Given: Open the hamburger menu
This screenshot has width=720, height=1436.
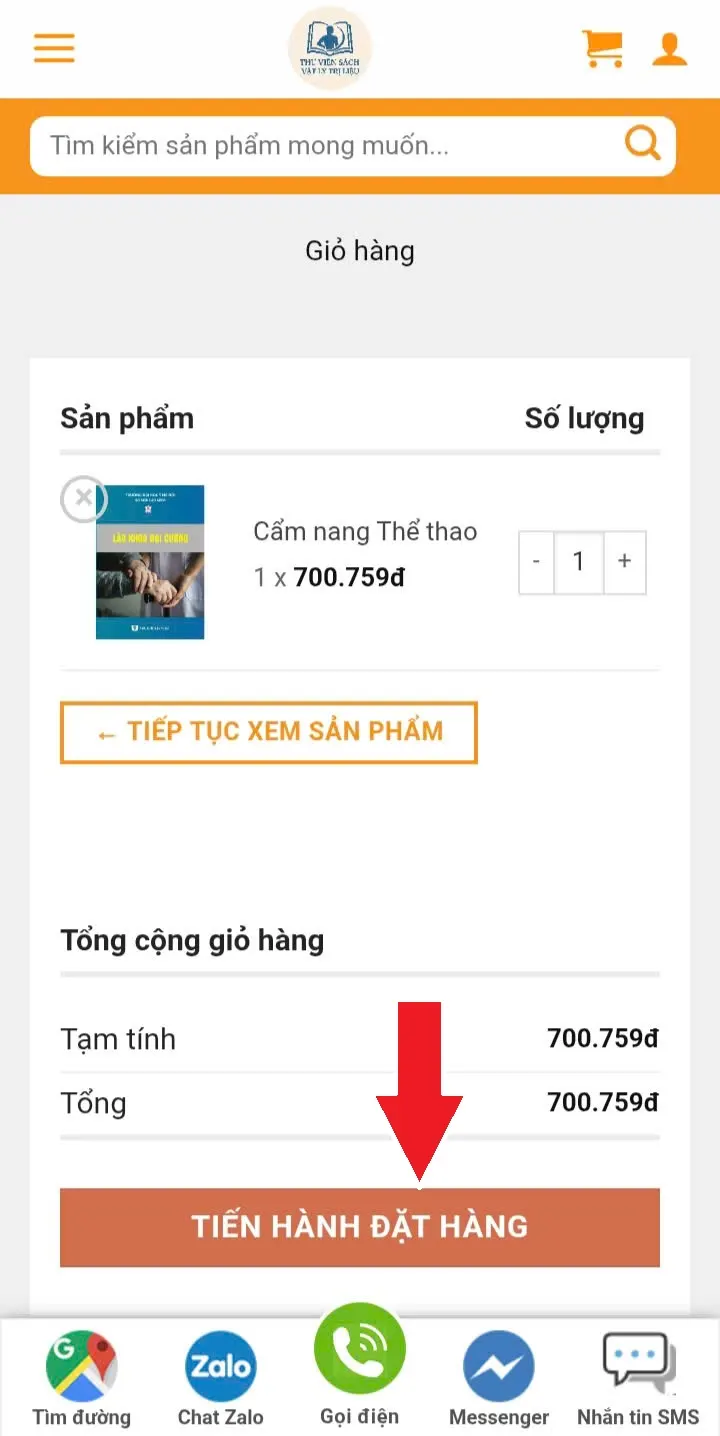Looking at the screenshot, I should pyautogui.click(x=54, y=48).
